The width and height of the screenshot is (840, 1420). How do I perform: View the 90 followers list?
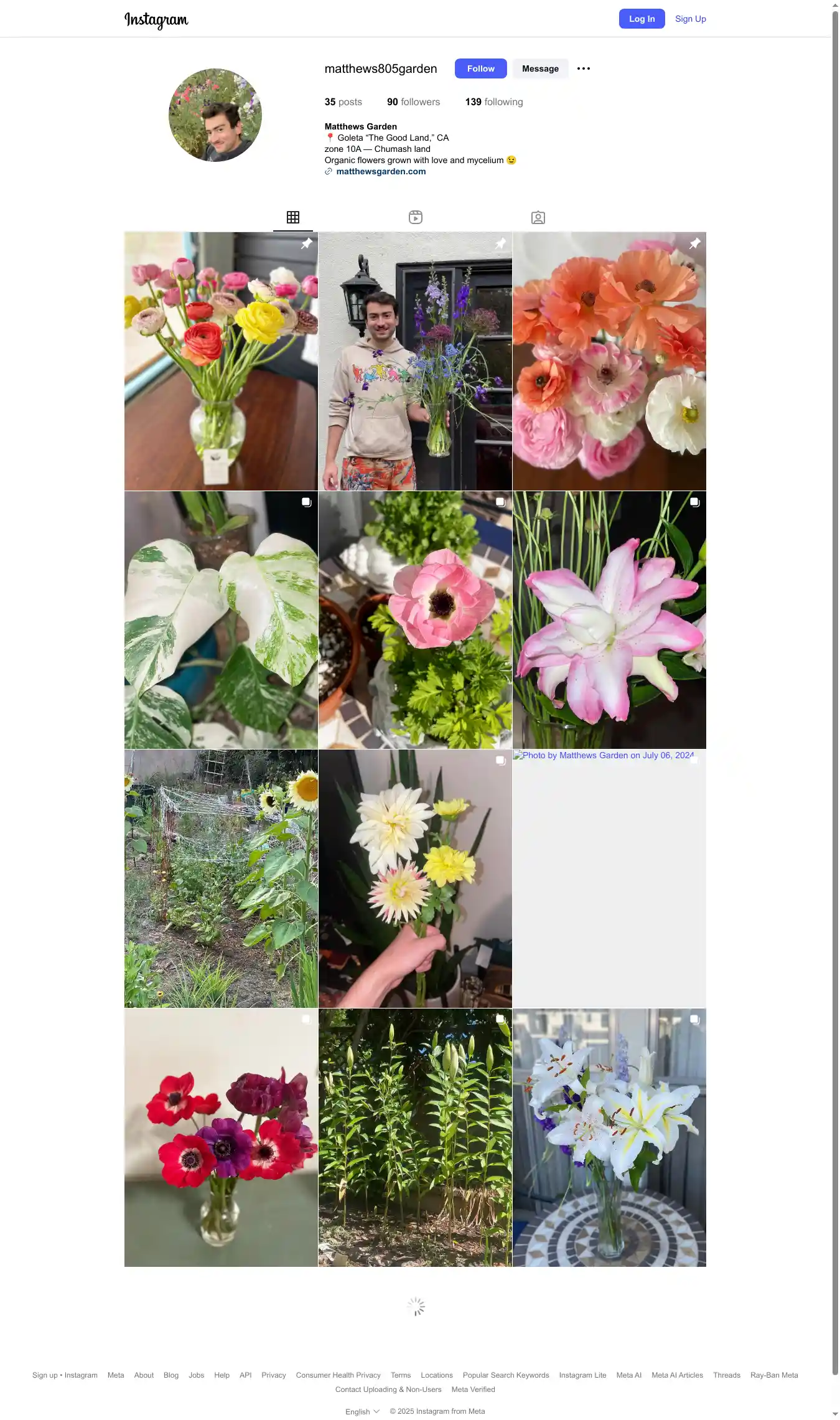pyautogui.click(x=413, y=102)
